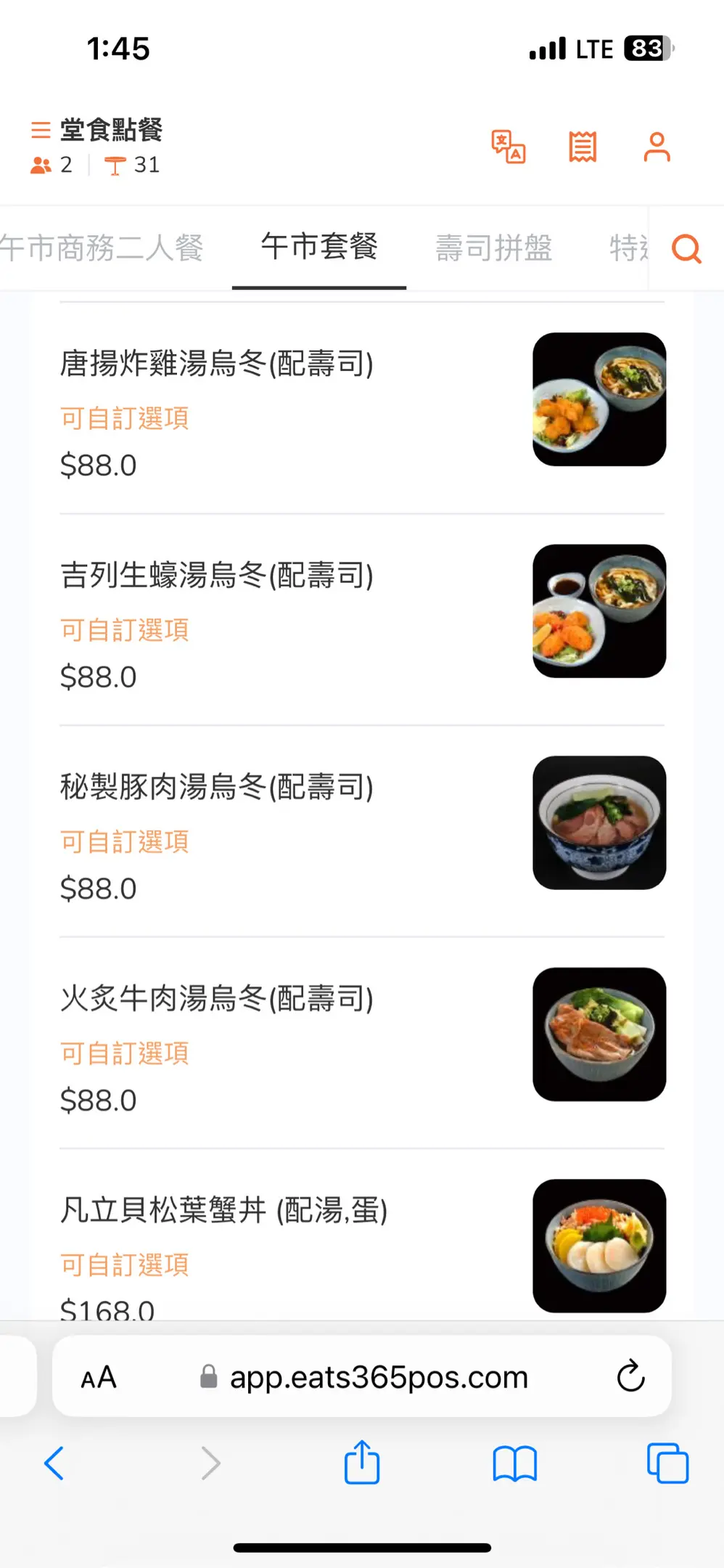Open Safari AA reader options
This screenshot has height=1568, width=724.
point(99,1377)
